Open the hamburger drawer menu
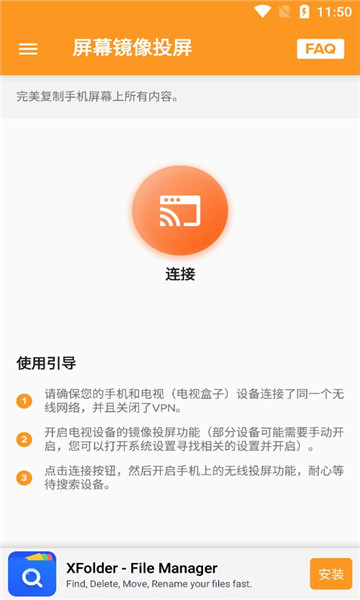Screen dimensions: 360x600 28,49
